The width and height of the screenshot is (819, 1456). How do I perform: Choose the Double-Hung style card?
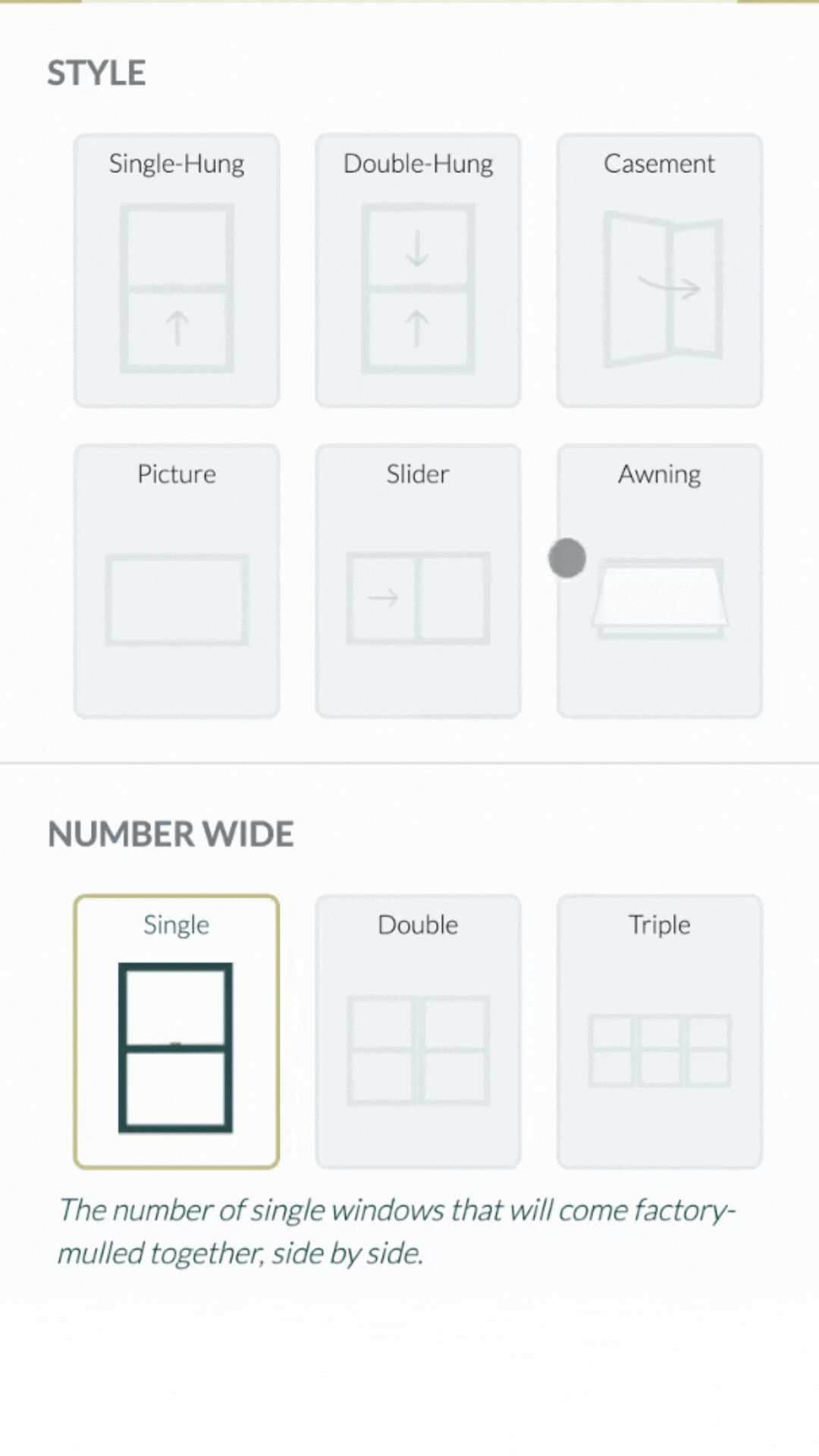[x=418, y=271]
